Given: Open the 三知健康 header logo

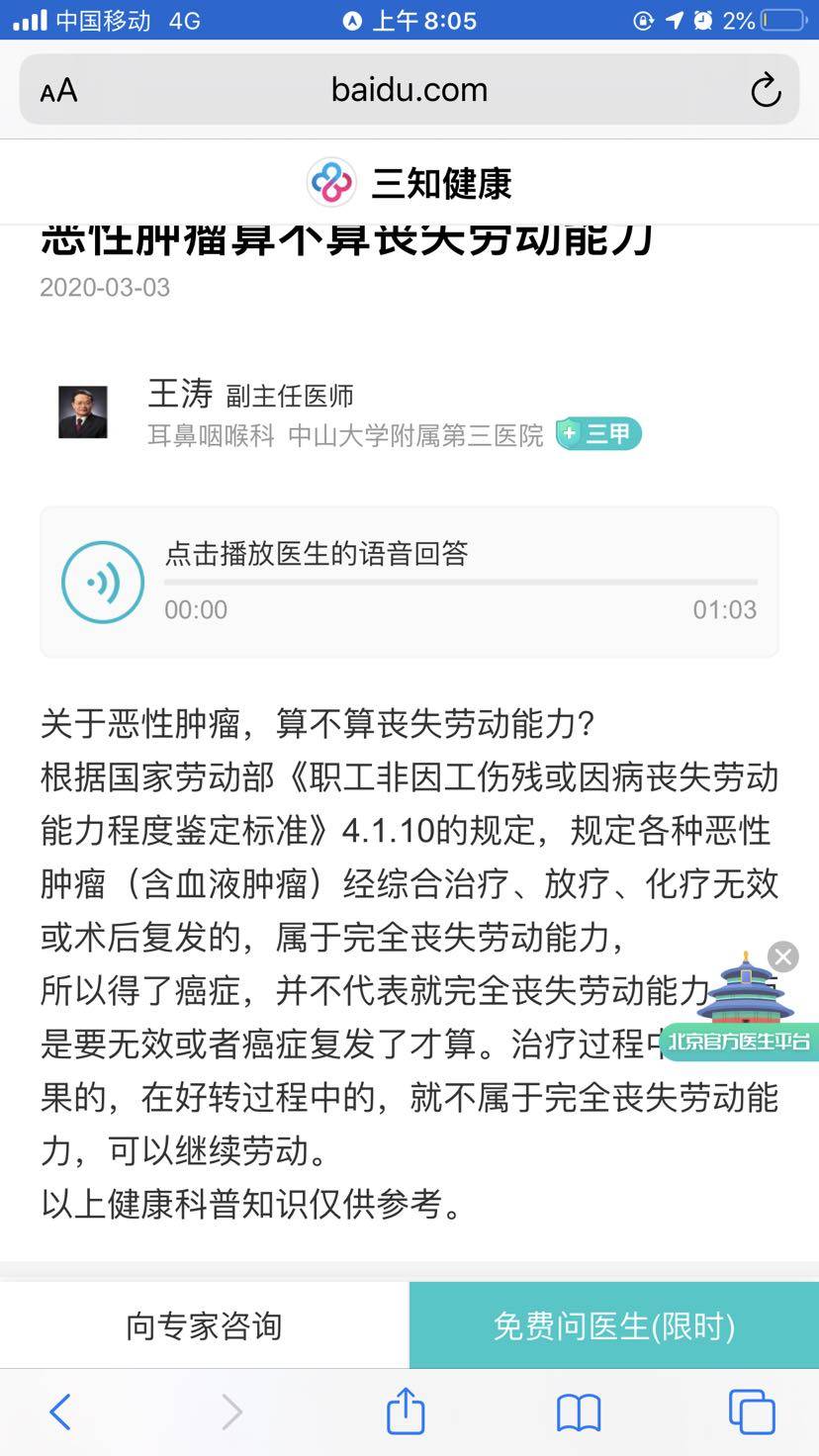Looking at the screenshot, I should (409, 183).
